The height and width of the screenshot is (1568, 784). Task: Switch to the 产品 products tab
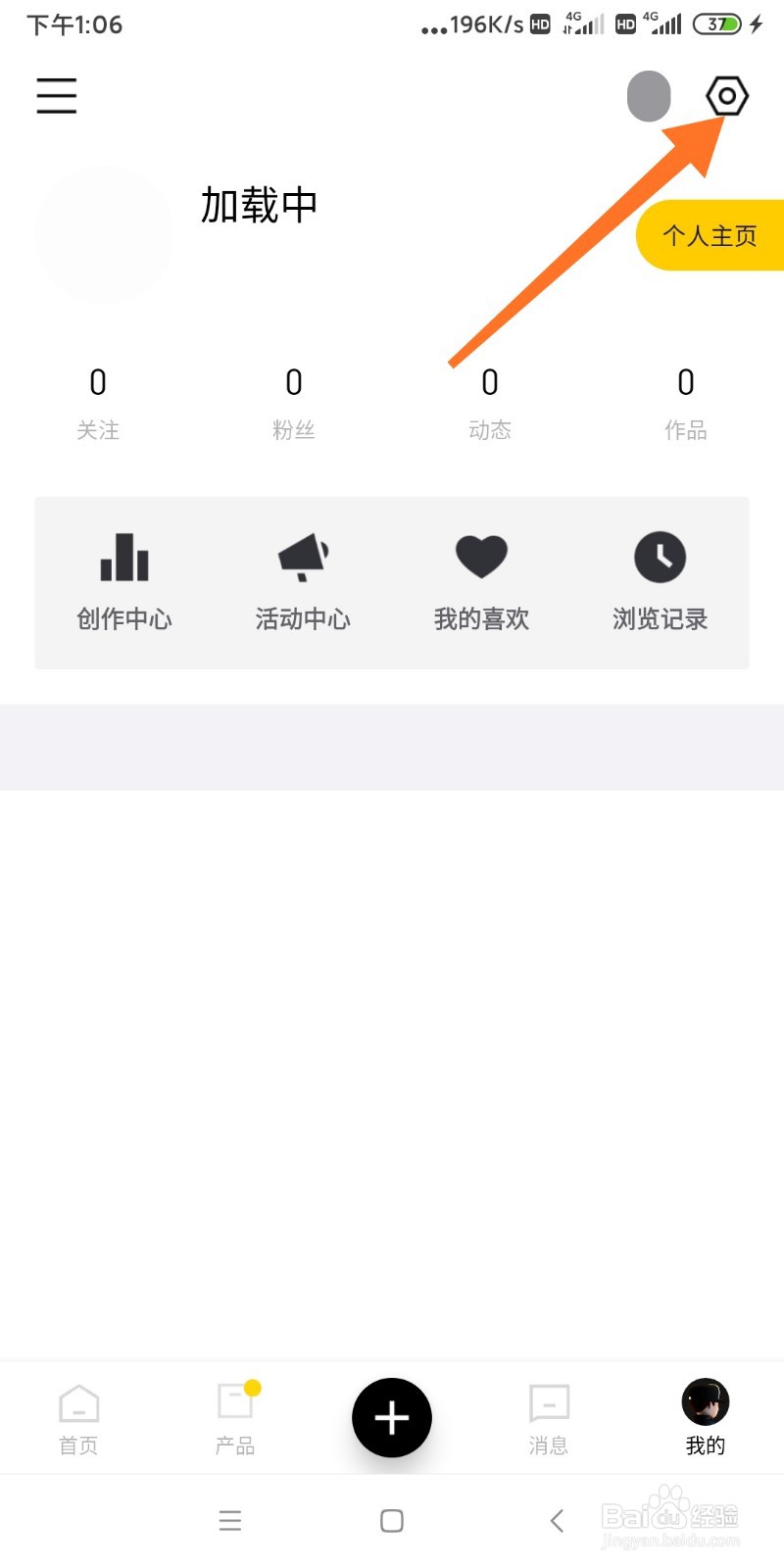pos(235,1419)
